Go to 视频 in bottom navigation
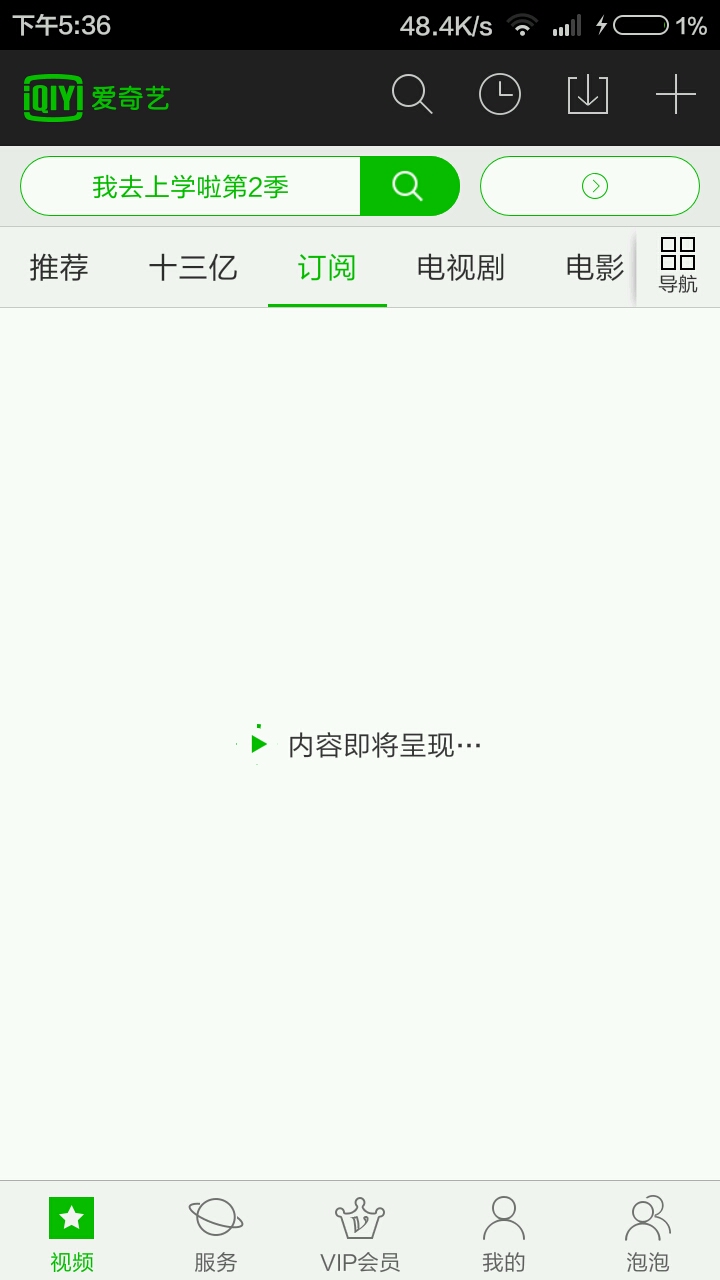Viewport: 720px width, 1280px height. pos(72,1232)
